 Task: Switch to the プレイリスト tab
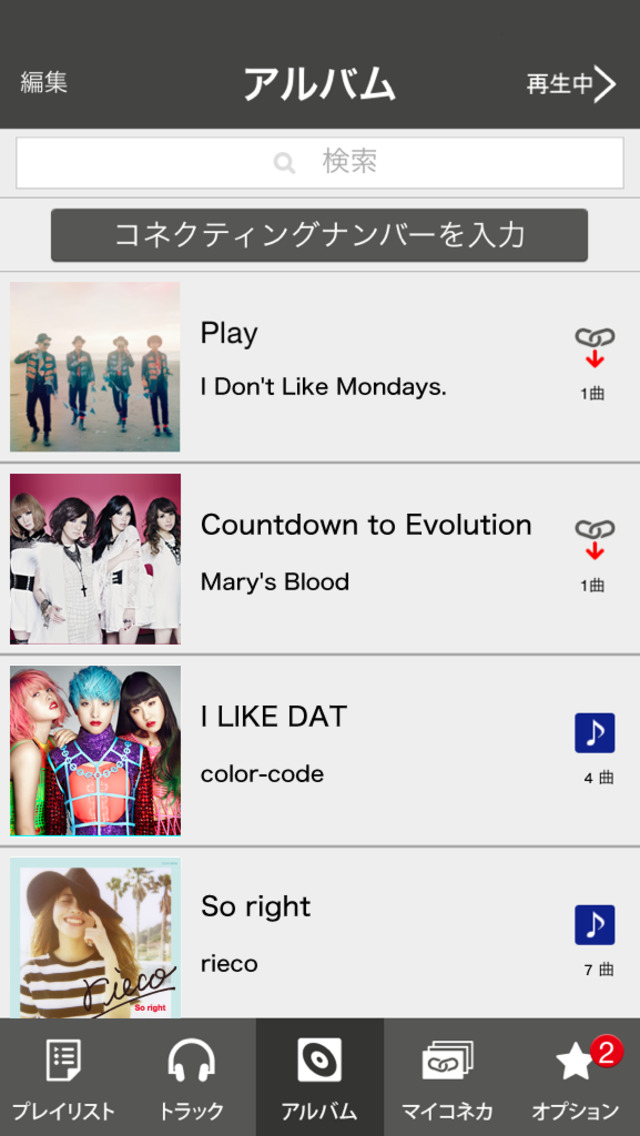(x=64, y=1078)
